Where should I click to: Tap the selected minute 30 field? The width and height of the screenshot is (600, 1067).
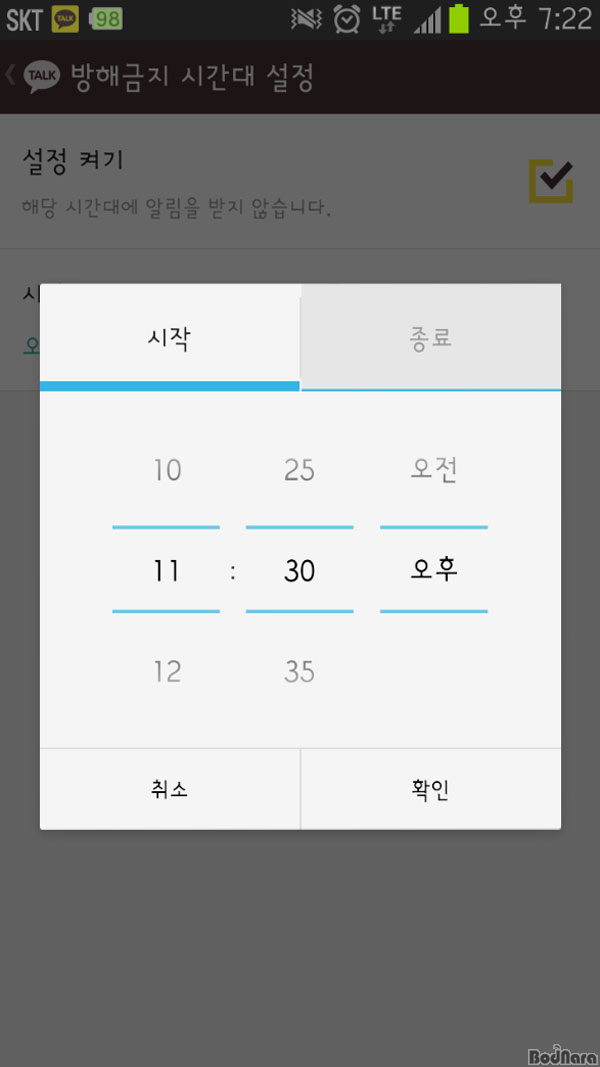coord(299,570)
